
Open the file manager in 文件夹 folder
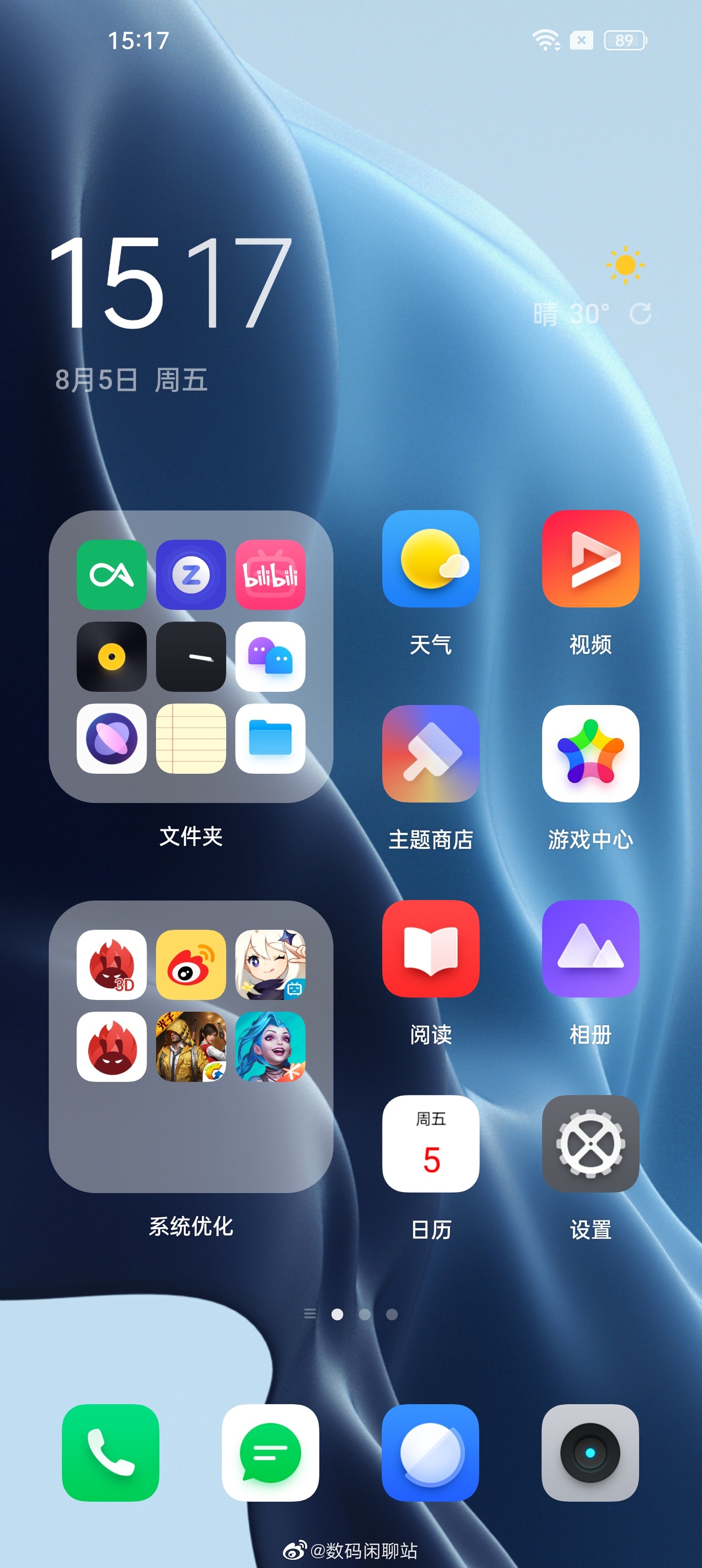271,738
